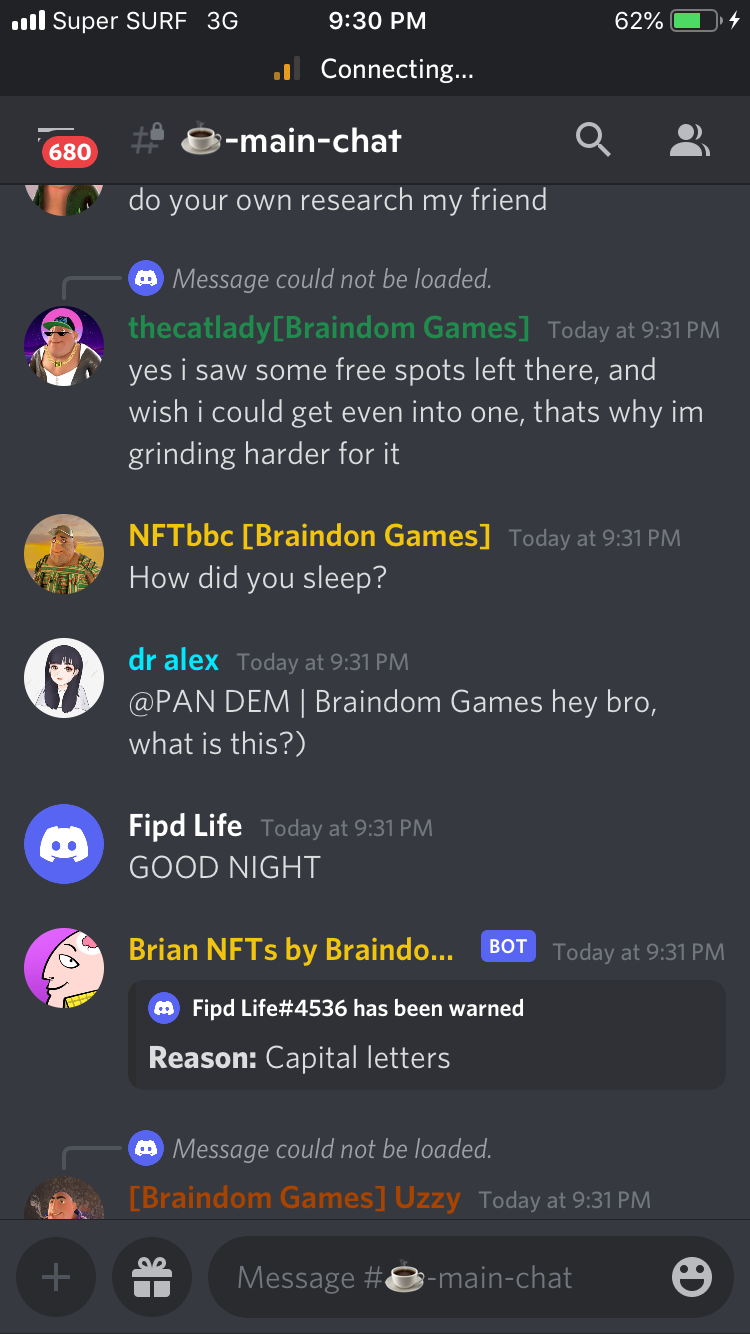Screen dimensions: 750x1334
Task: View thecatlady's profile via avatar
Action: [x=64, y=346]
